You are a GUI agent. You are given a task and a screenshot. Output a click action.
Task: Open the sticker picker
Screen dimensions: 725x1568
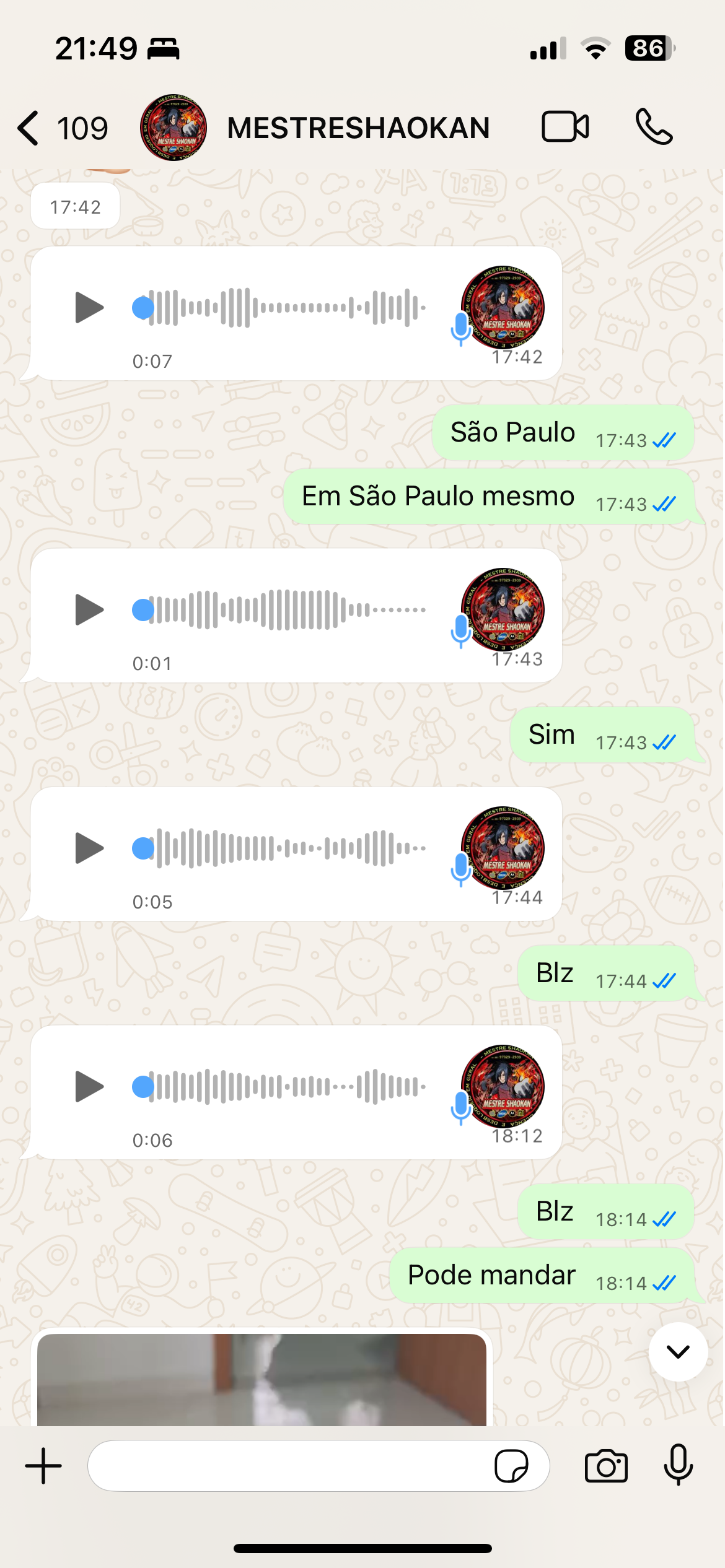pyautogui.click(x=511, y=1466)
